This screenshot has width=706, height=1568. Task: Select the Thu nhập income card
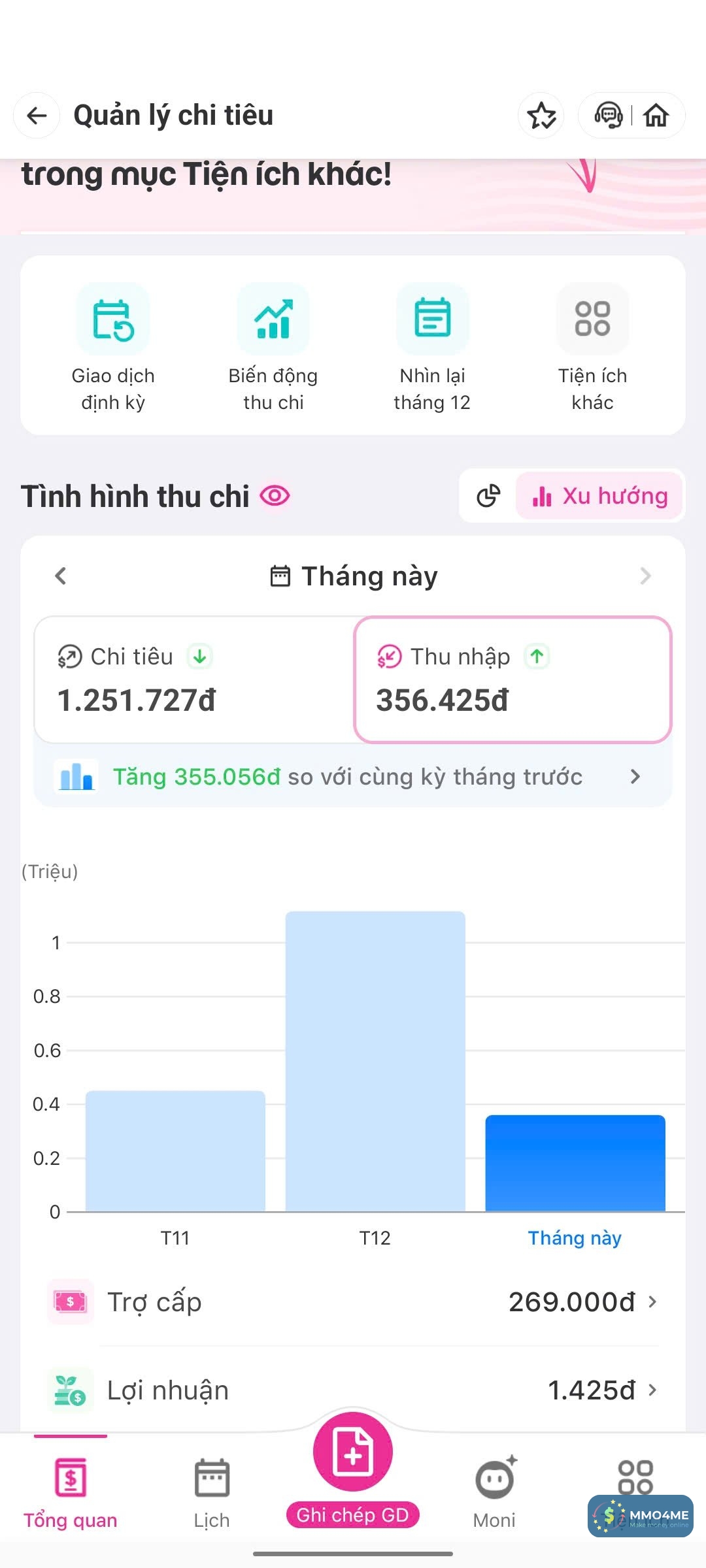click(513, 679)
